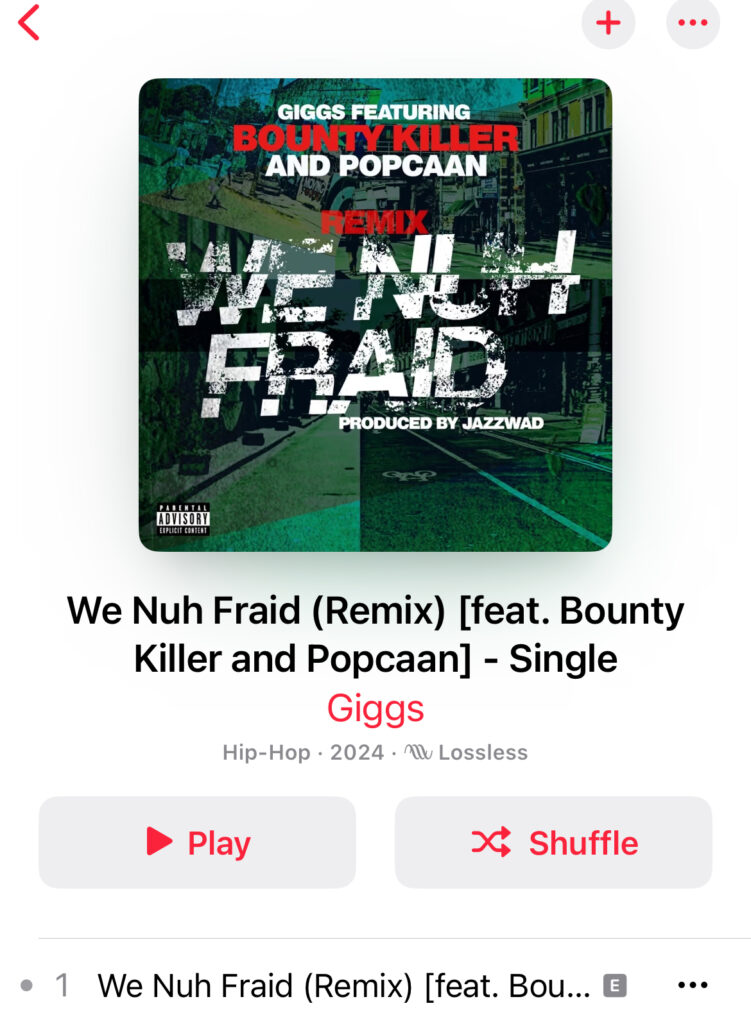This screenshot has height=1024, width=751.
Task: Go back to the previous screen
Action: point(29,22)
